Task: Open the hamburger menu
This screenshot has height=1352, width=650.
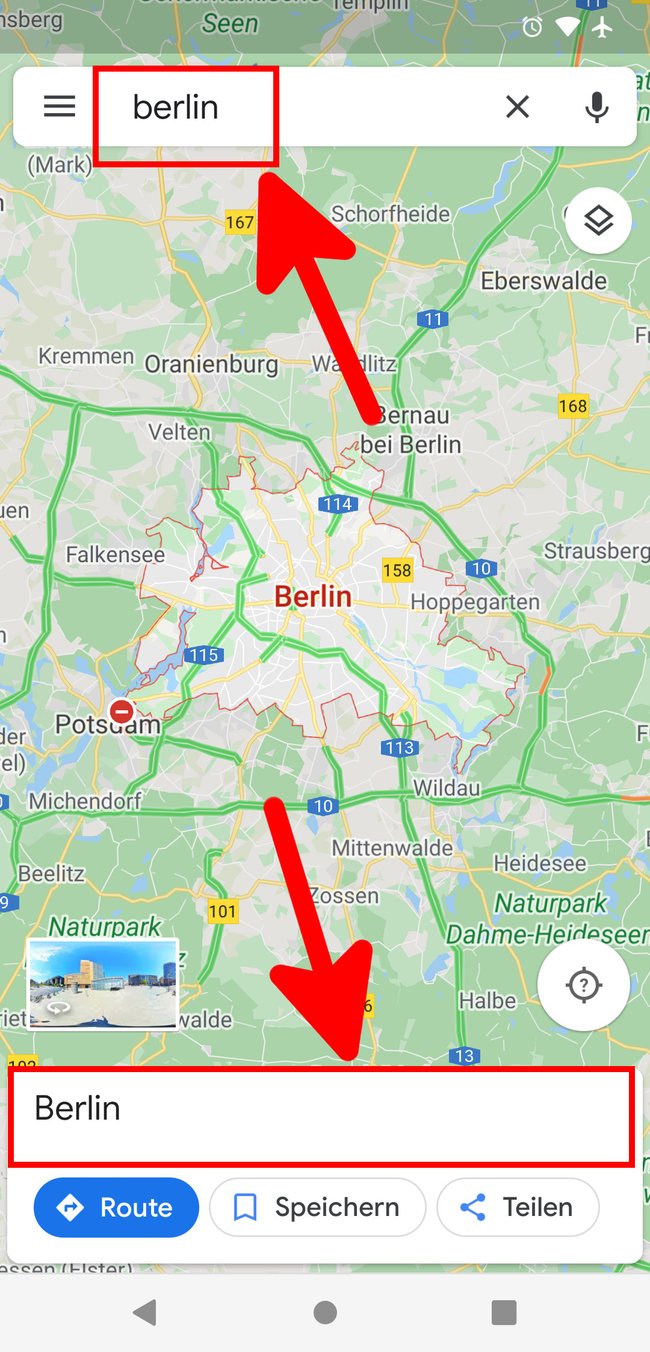Action: point(60,107)
